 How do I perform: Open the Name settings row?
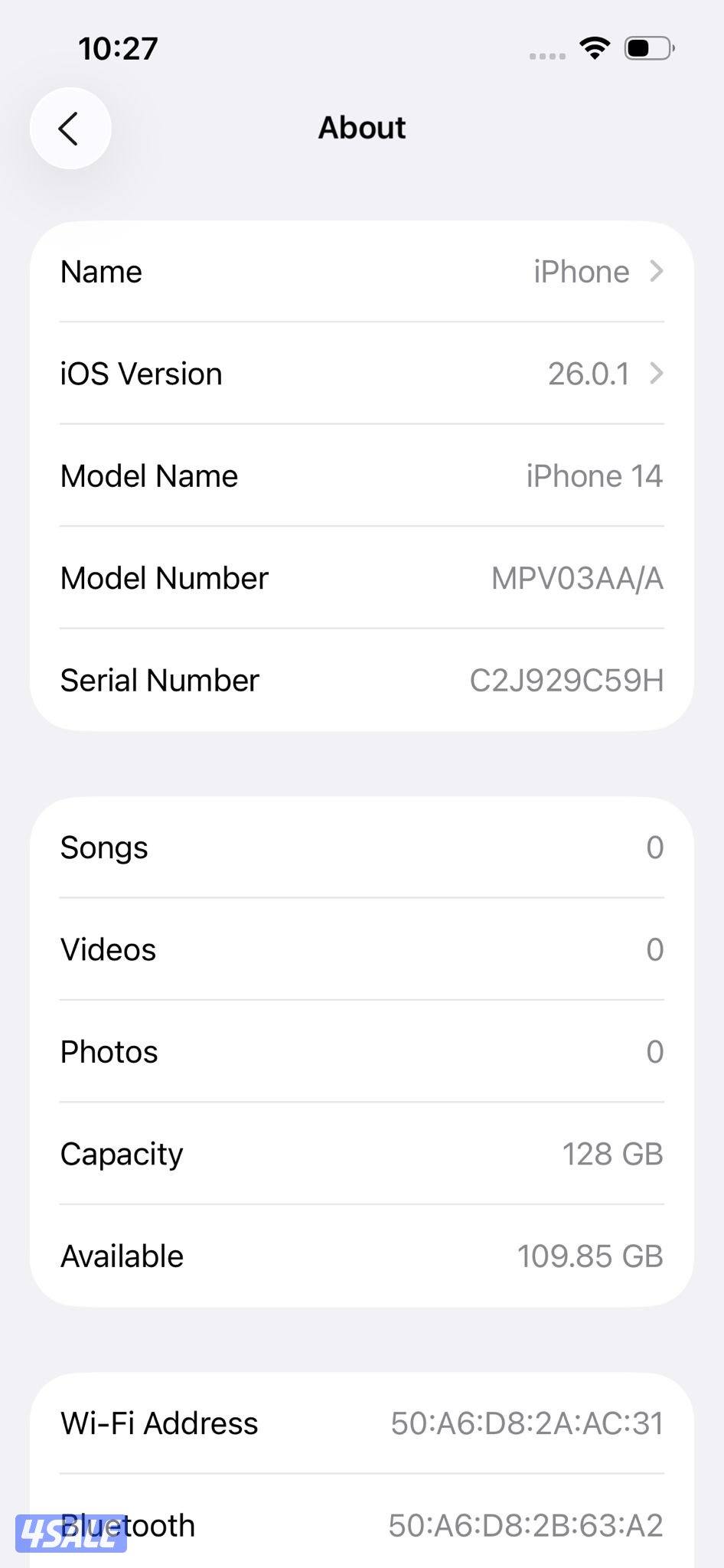pyautogui.click(x=362, y=272)
